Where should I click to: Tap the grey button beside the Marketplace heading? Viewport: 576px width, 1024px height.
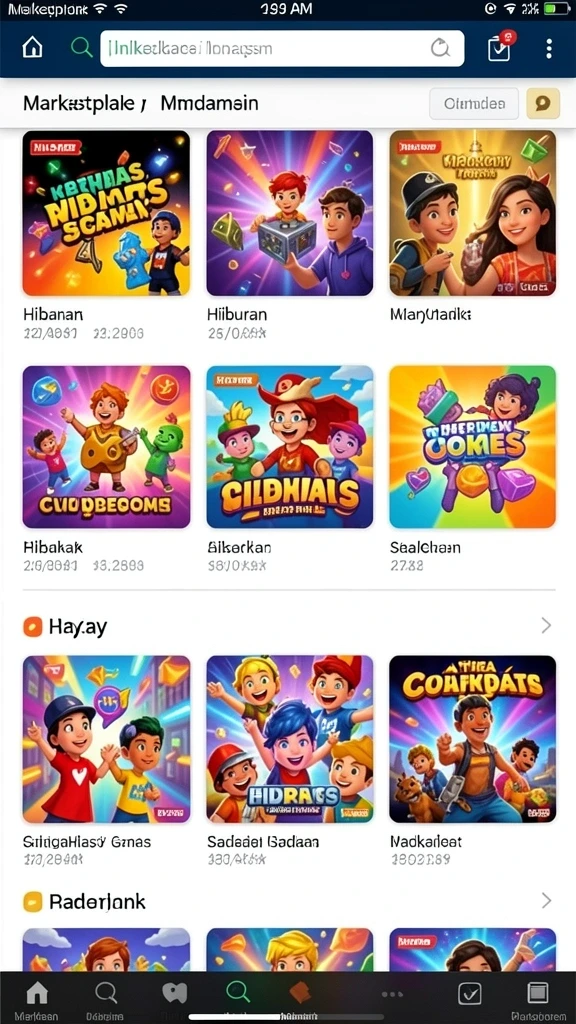pos(473,103)
